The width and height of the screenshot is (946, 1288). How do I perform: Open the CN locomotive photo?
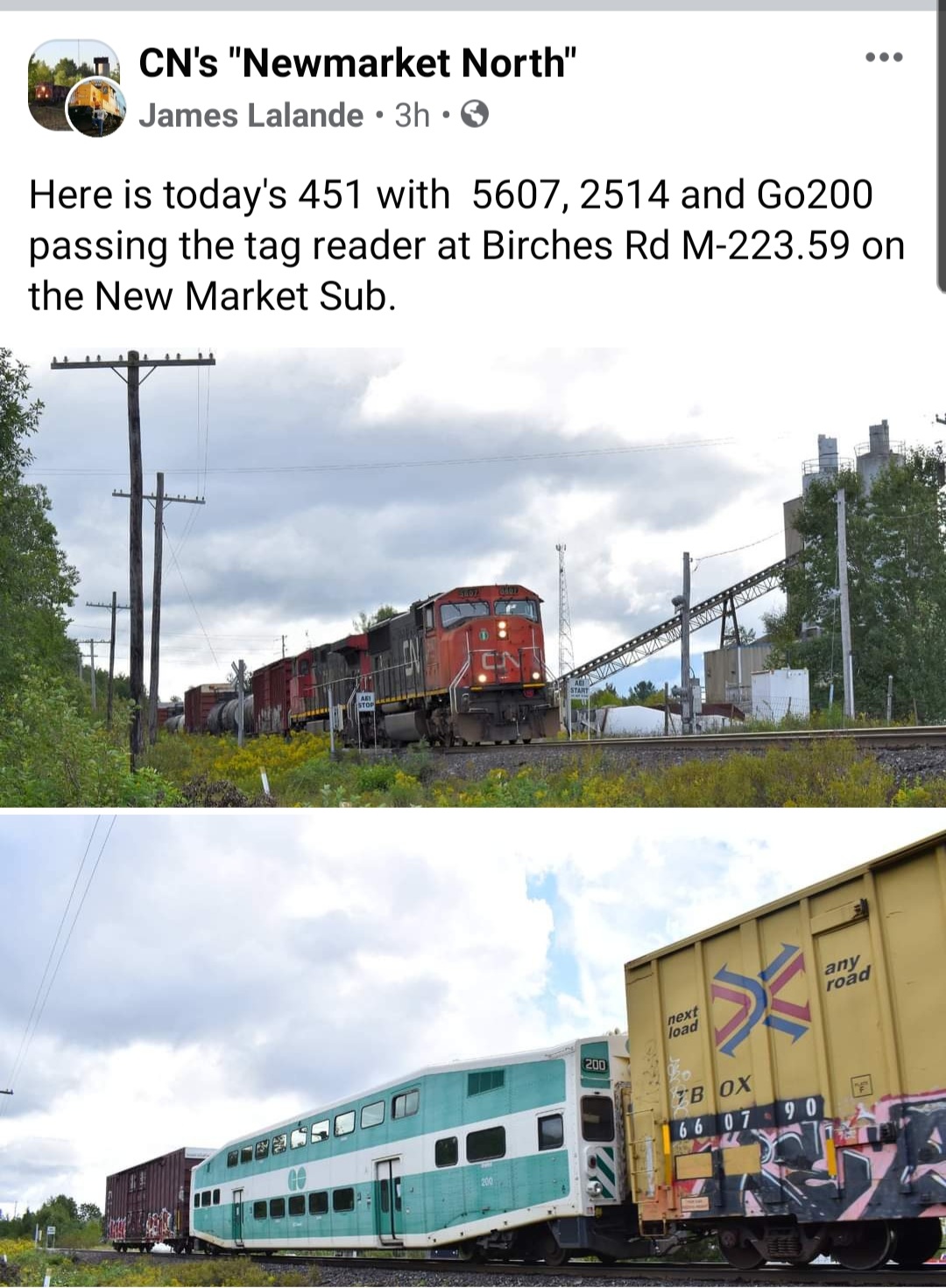click(473, 577)
